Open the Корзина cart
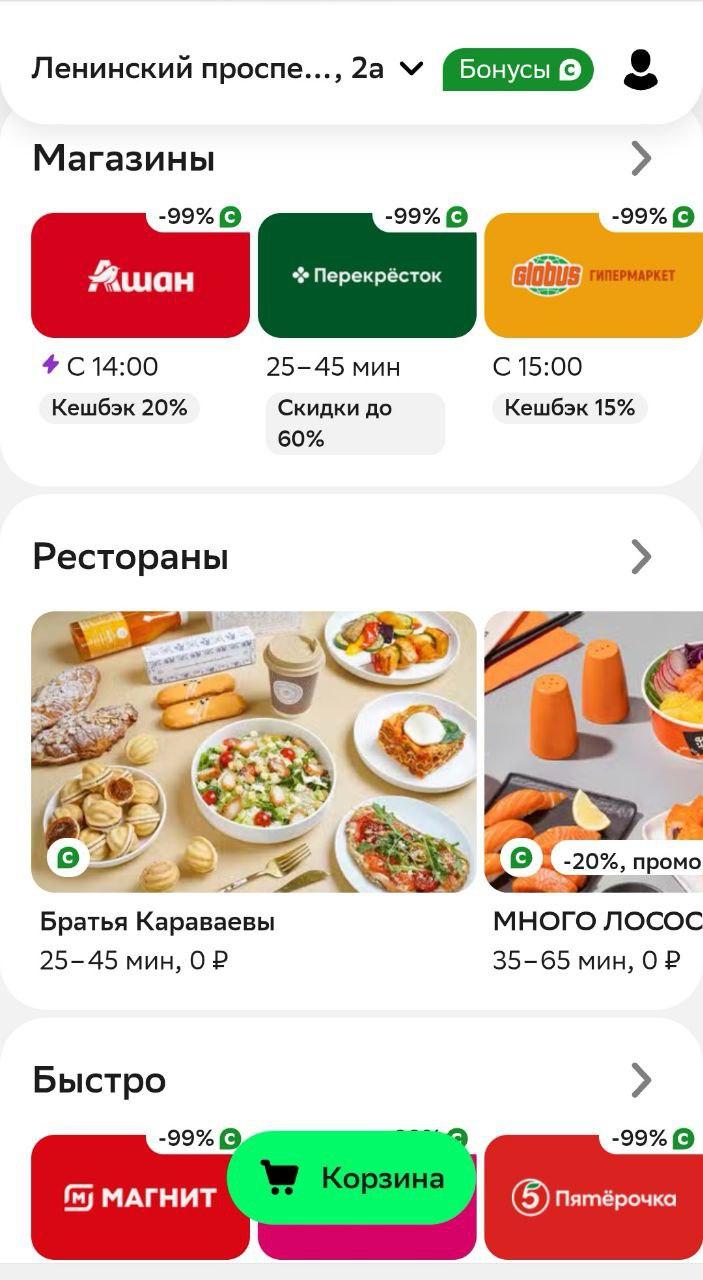The width and height of the screenshot is (703, 1280). pos(351,1178)
